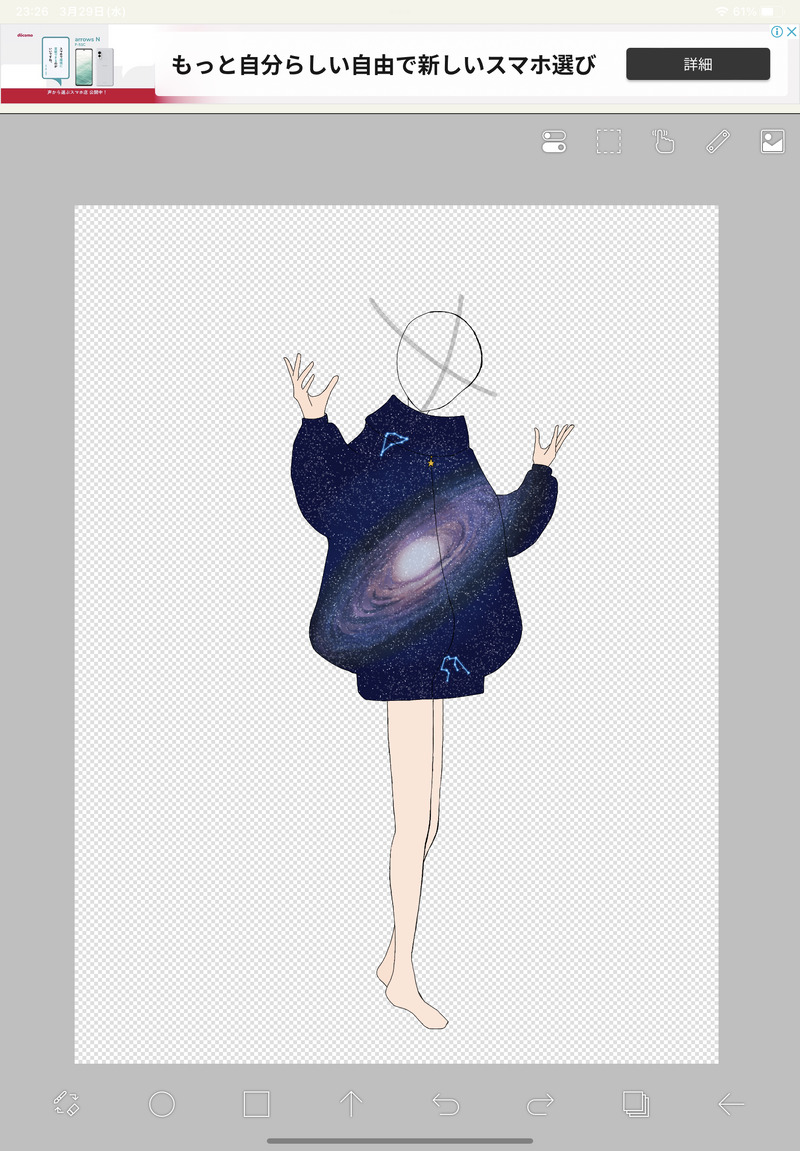This screenshot has width=800, height=1151.
Task: Redo the undone action
Action: (x=540, y=1104)
